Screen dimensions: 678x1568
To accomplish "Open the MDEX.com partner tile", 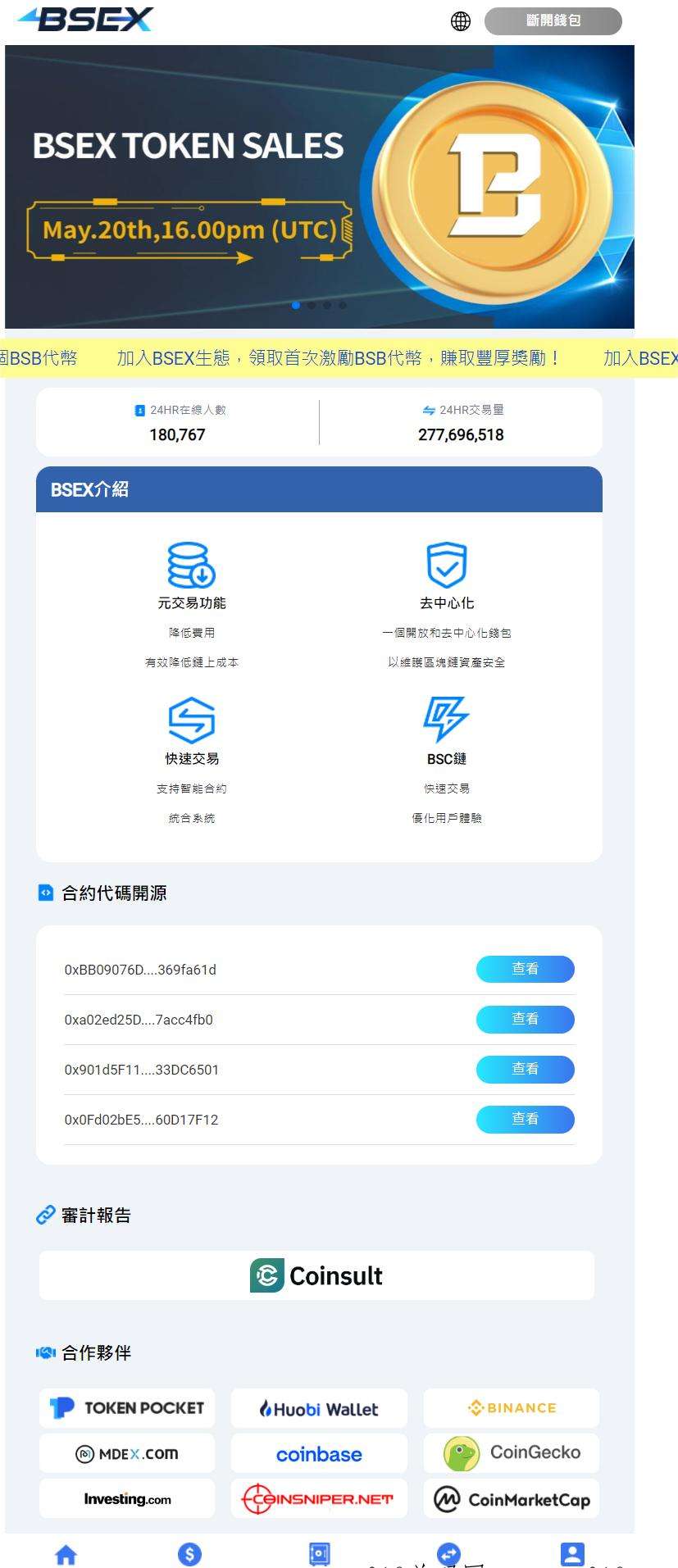I will pos(127,1453).
